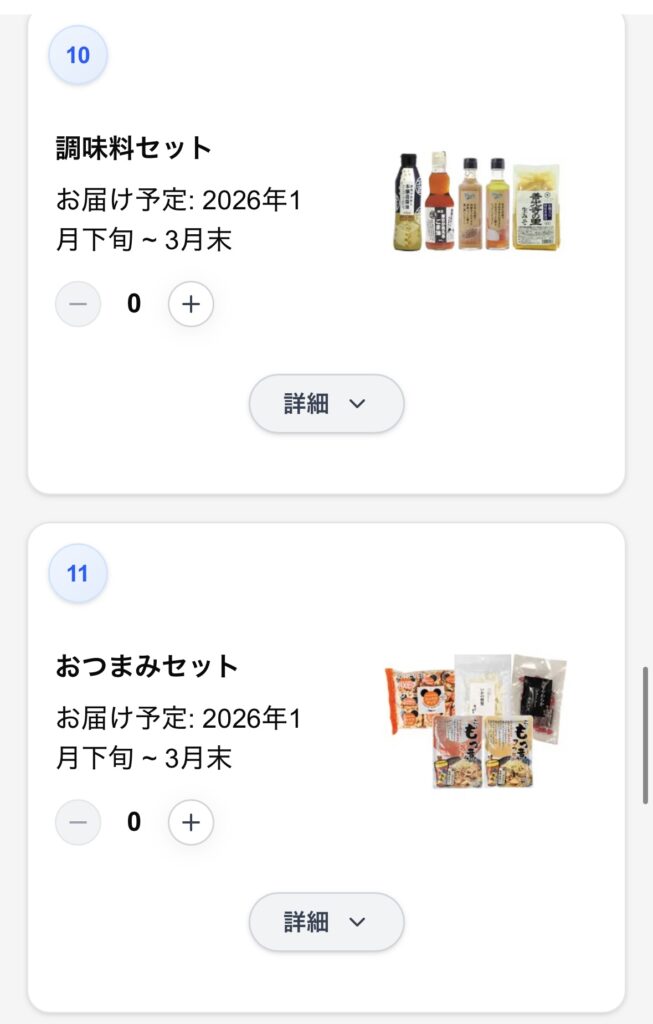Increase quantity of おつまみセット
The height and width of the screenshot is (1024, 653).
point(191,822)
